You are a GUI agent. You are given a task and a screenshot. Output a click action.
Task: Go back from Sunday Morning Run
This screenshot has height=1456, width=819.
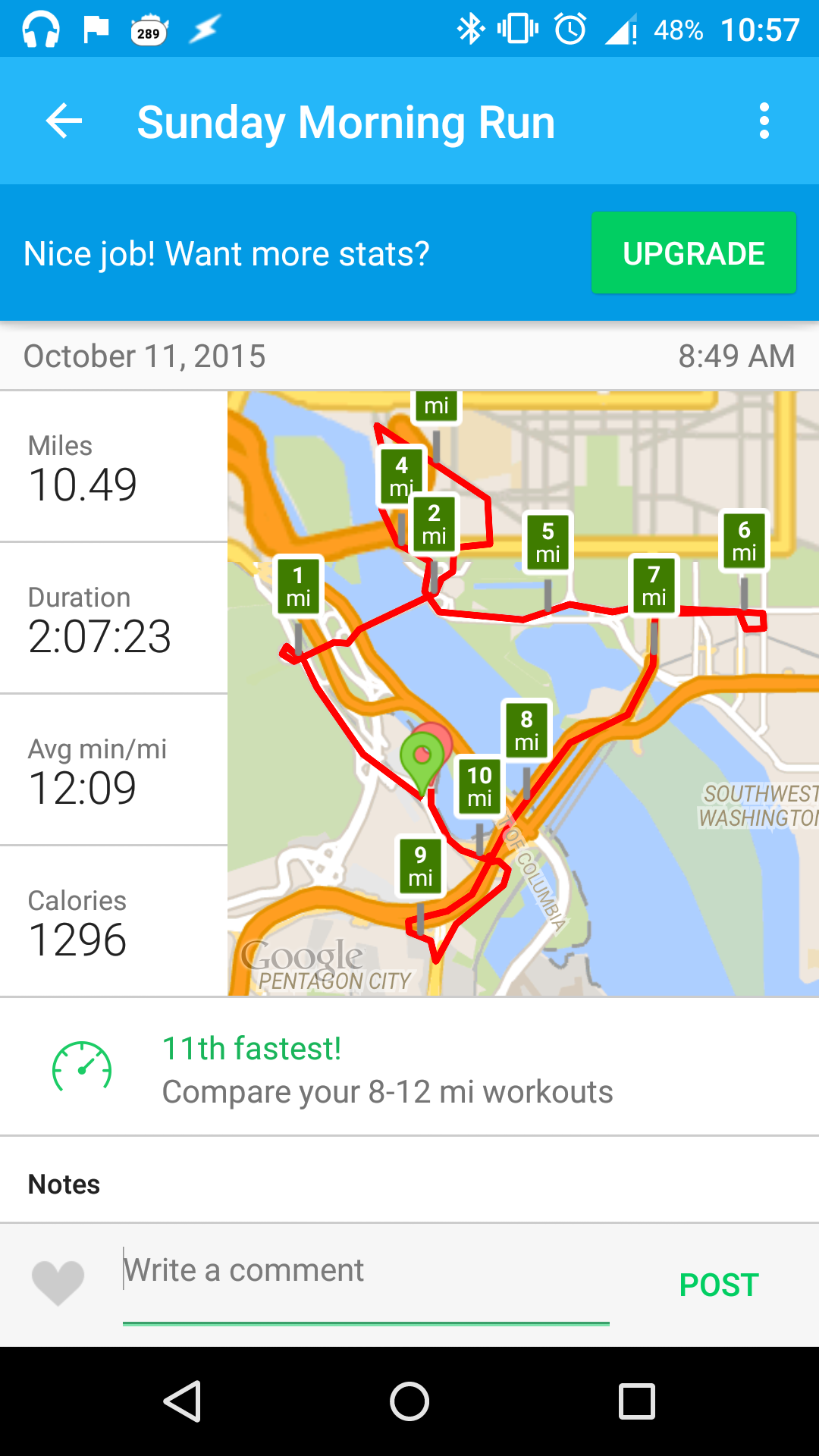(64, 121)
